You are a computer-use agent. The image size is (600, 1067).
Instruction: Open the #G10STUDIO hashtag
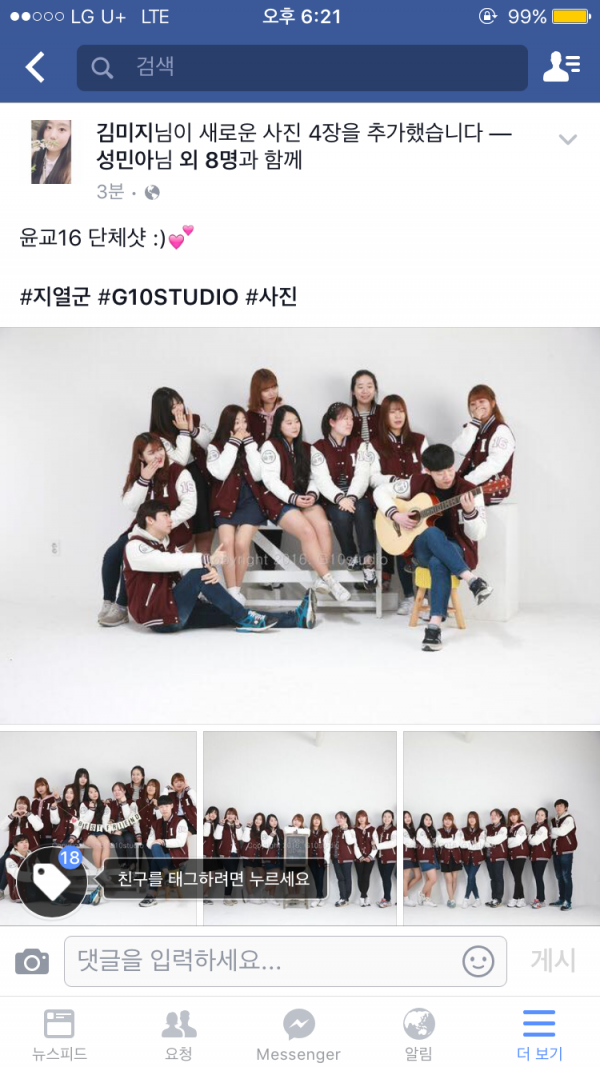[168, 297]
